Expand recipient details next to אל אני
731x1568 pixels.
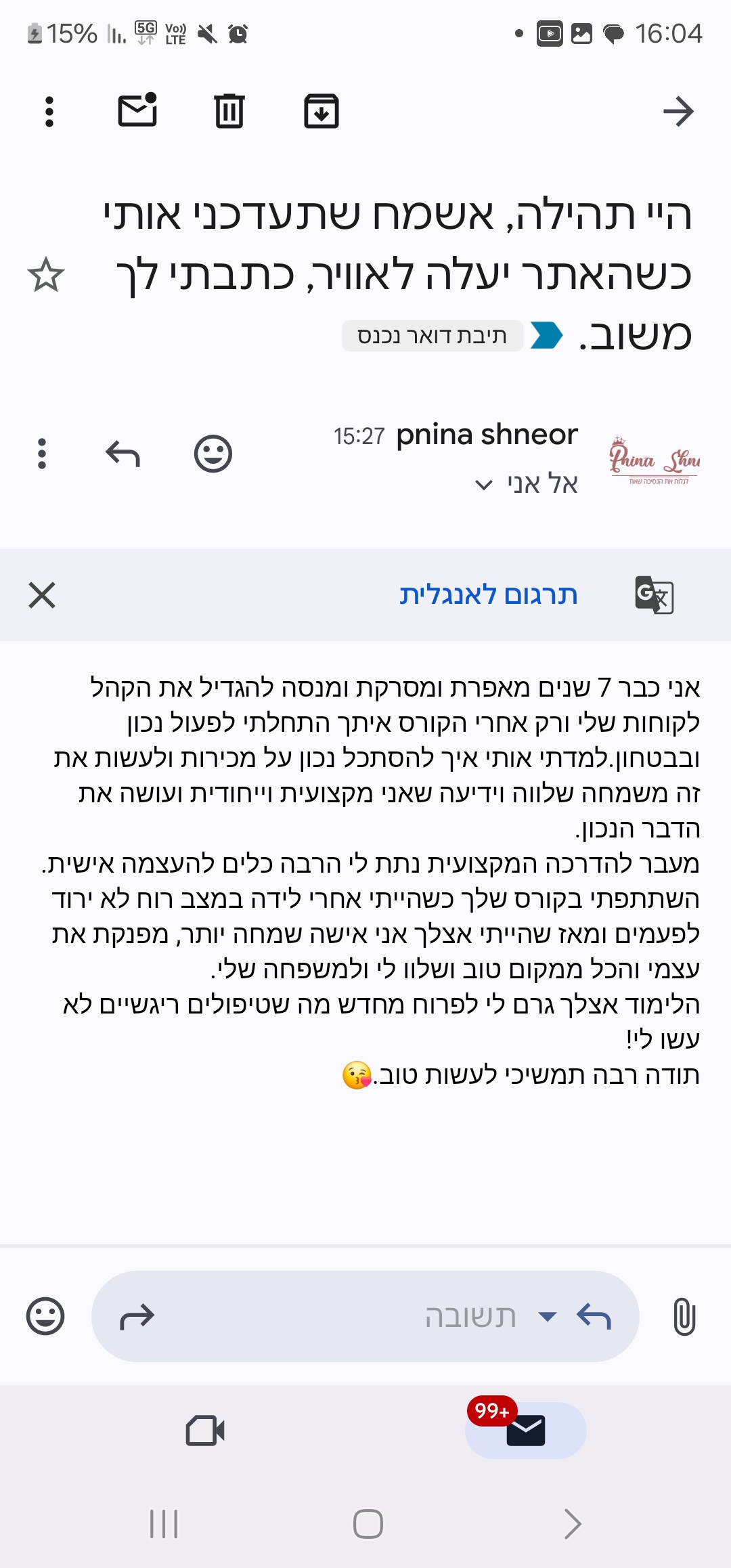[x=484, y=485]
